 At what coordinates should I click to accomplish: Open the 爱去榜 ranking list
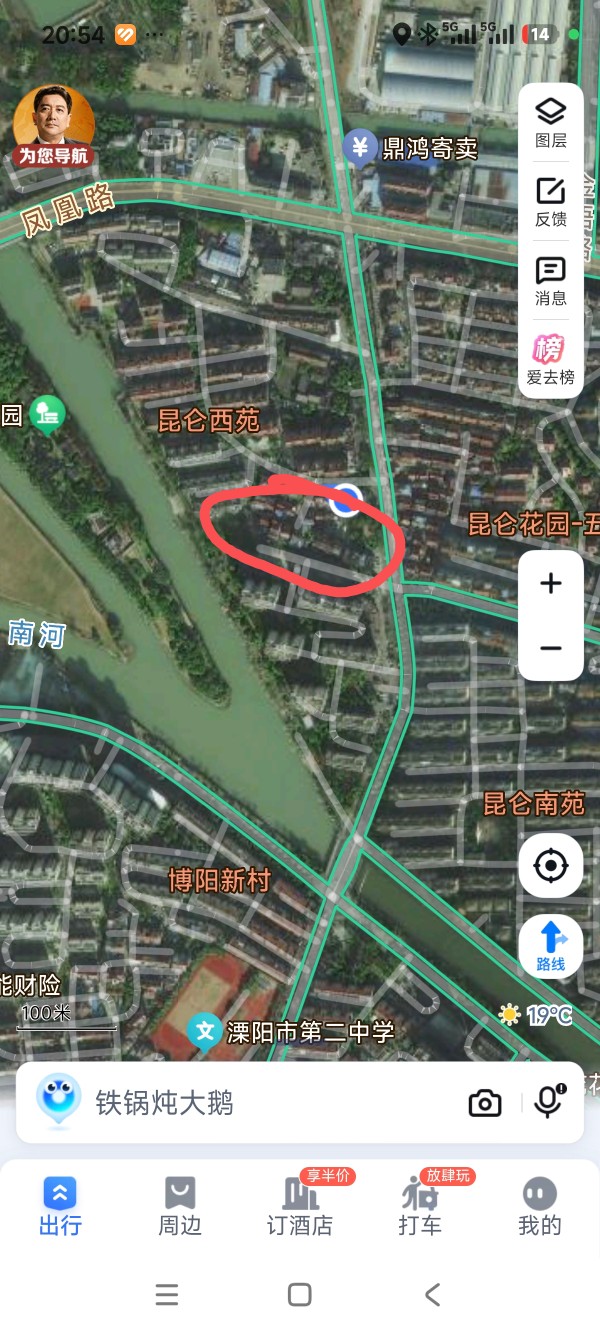tap(551, 359)
